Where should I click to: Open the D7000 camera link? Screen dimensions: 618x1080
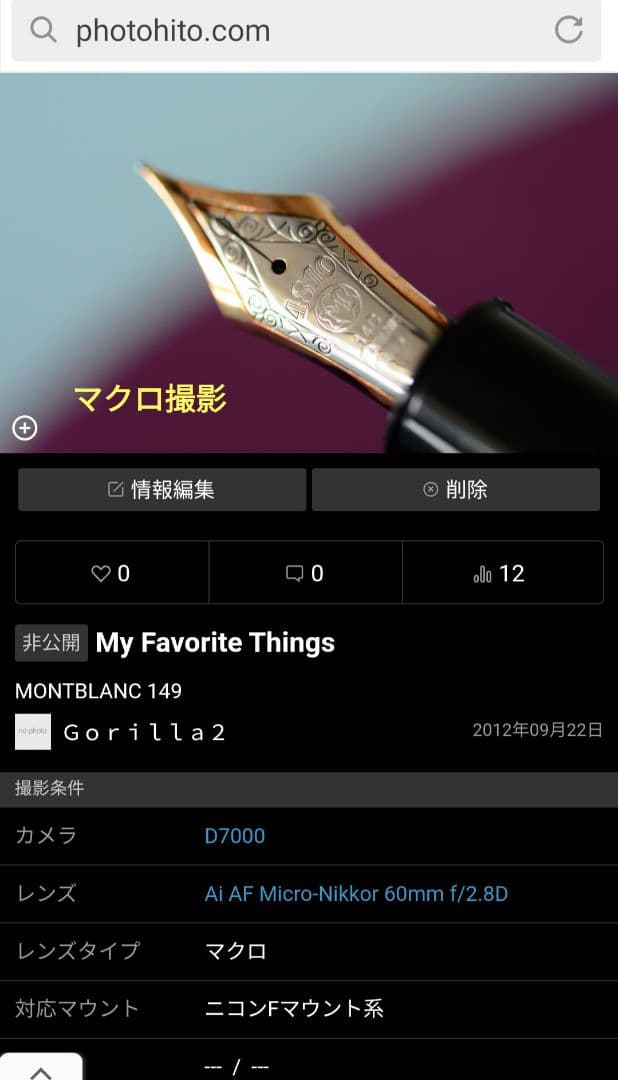(235, 836)
